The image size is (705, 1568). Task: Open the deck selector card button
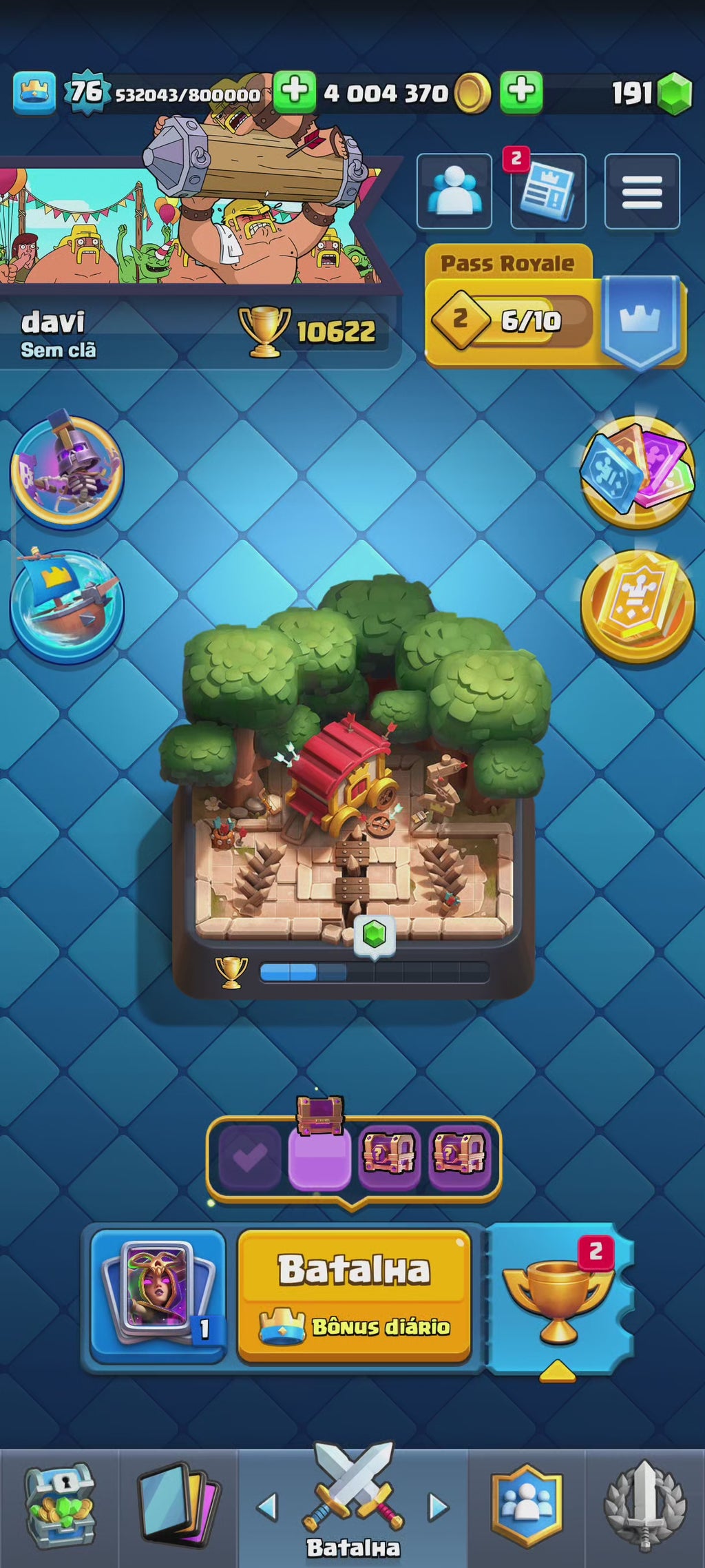pyautogui.click(x=158, y=1294)
